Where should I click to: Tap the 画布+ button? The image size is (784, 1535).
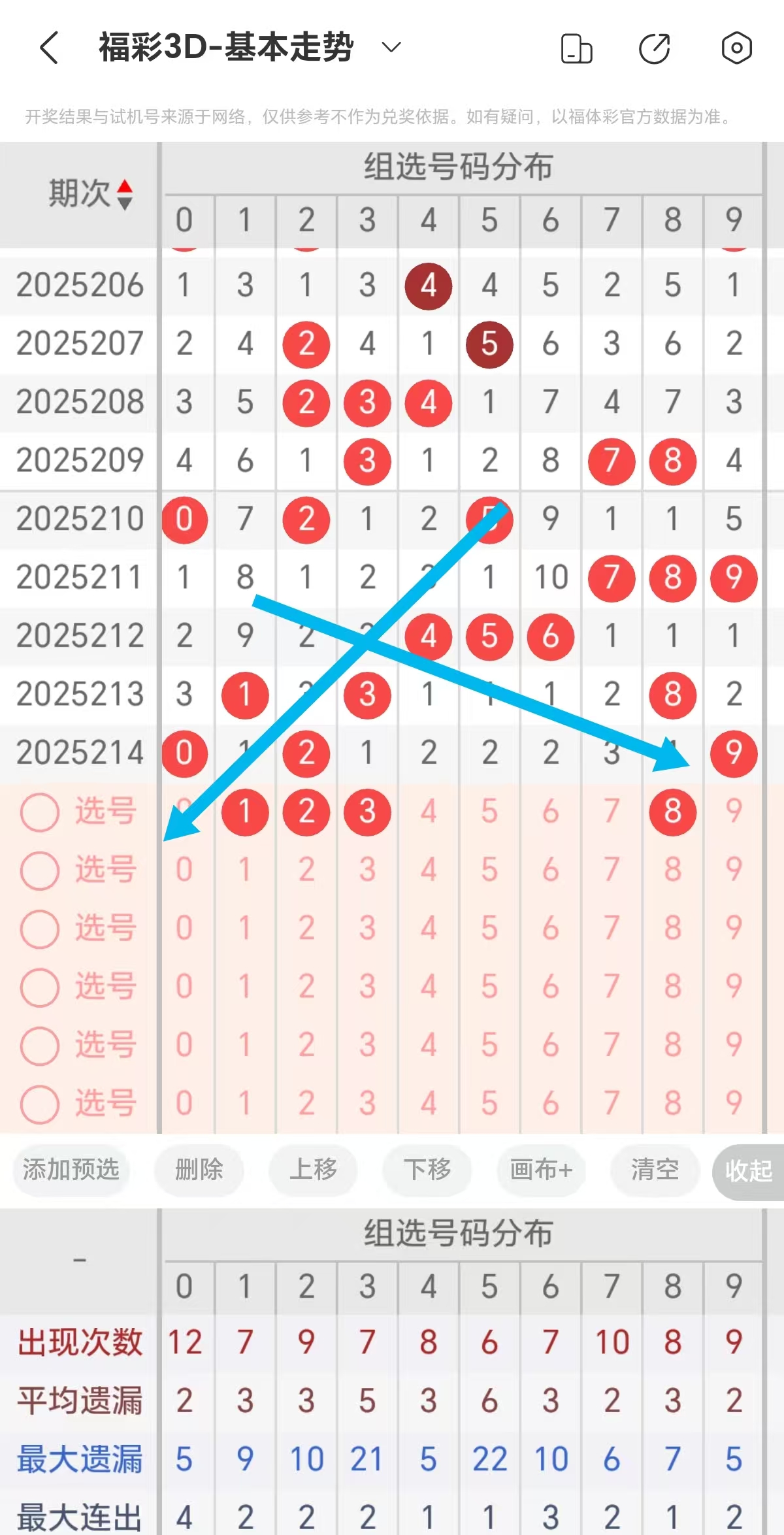(541, 1170)
